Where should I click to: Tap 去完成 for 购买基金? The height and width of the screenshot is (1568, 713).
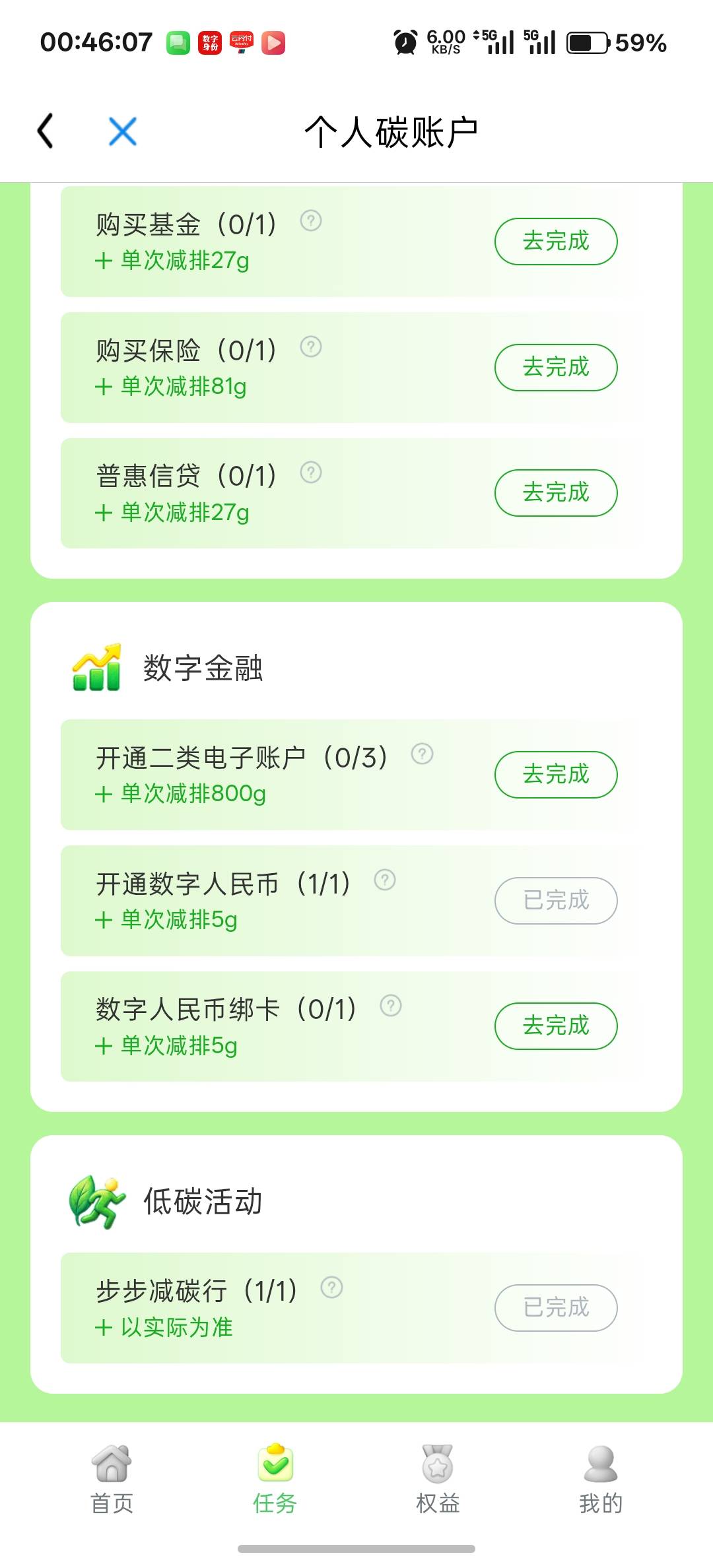(556, 242)
